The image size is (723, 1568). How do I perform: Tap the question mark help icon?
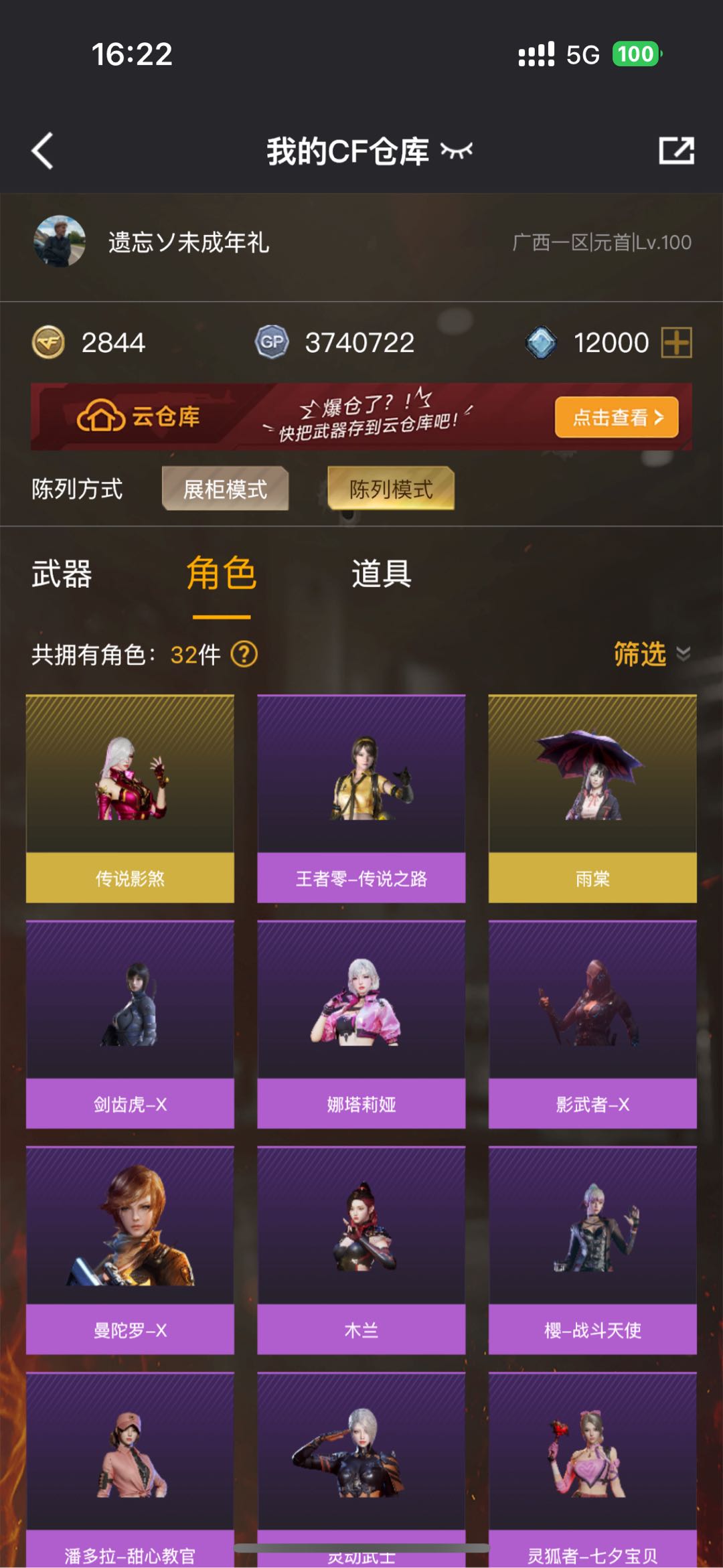click(x=244, y=654)
